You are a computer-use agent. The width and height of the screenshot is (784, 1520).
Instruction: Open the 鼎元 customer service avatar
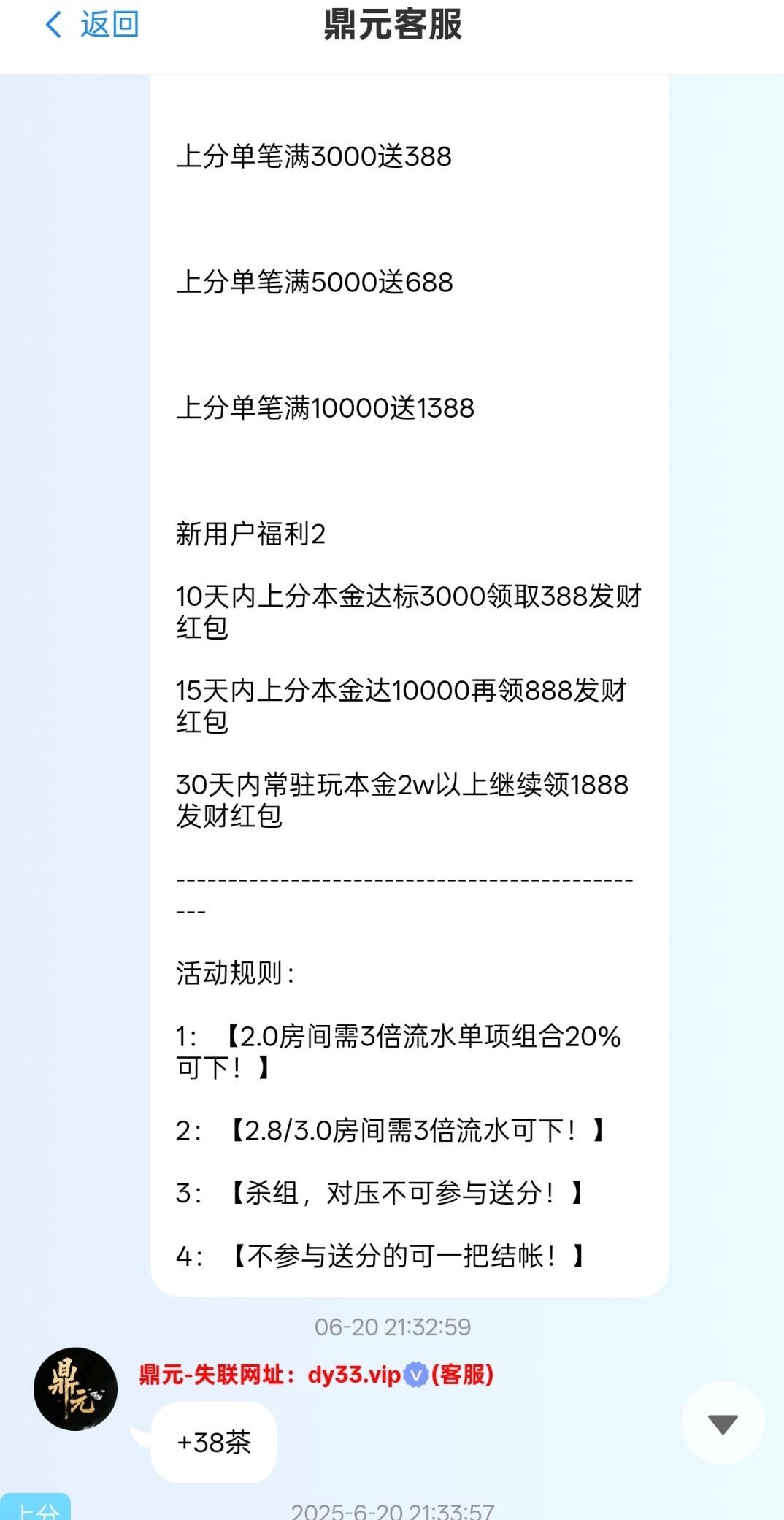coord(76,1389)
